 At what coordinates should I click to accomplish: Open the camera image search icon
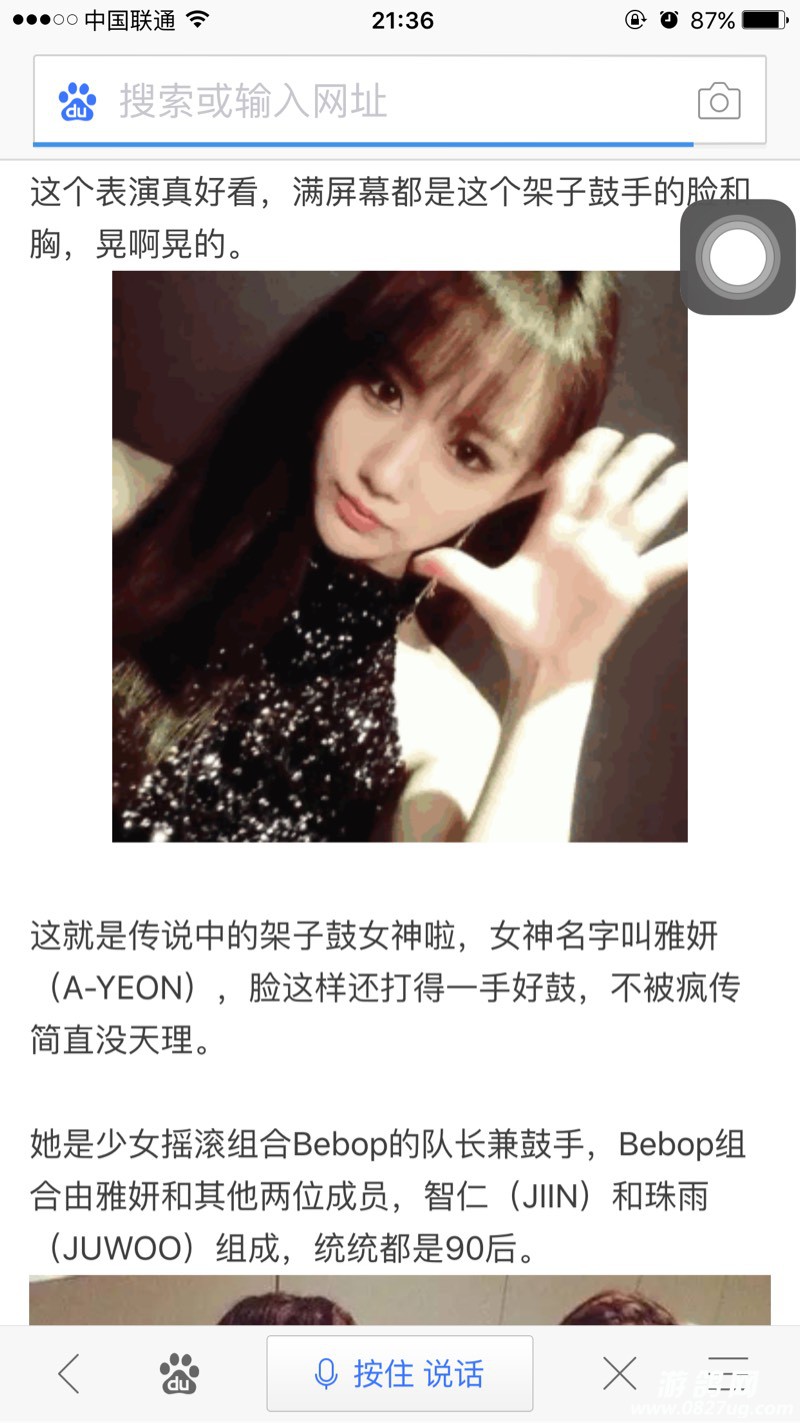click(x=718, y=101)
